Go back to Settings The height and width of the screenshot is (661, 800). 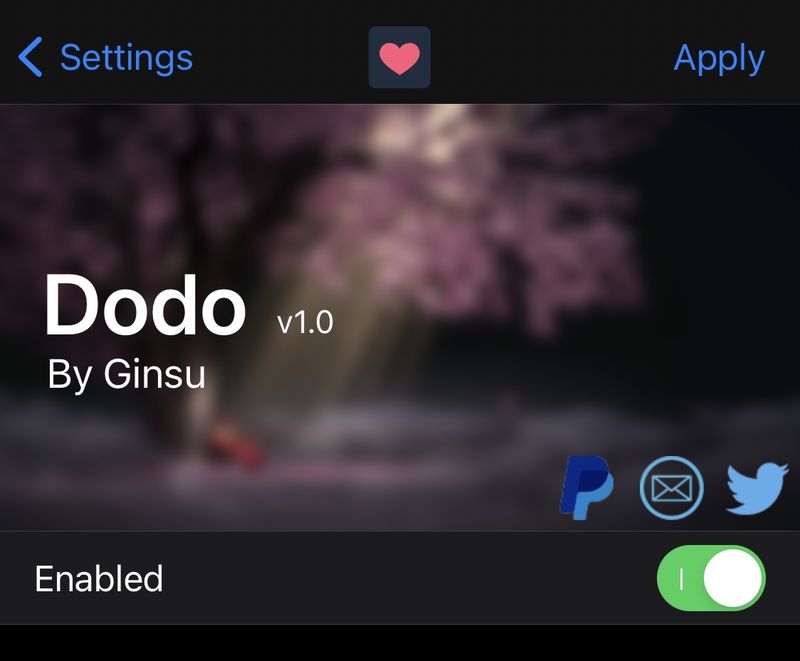[x=105, y=58]
